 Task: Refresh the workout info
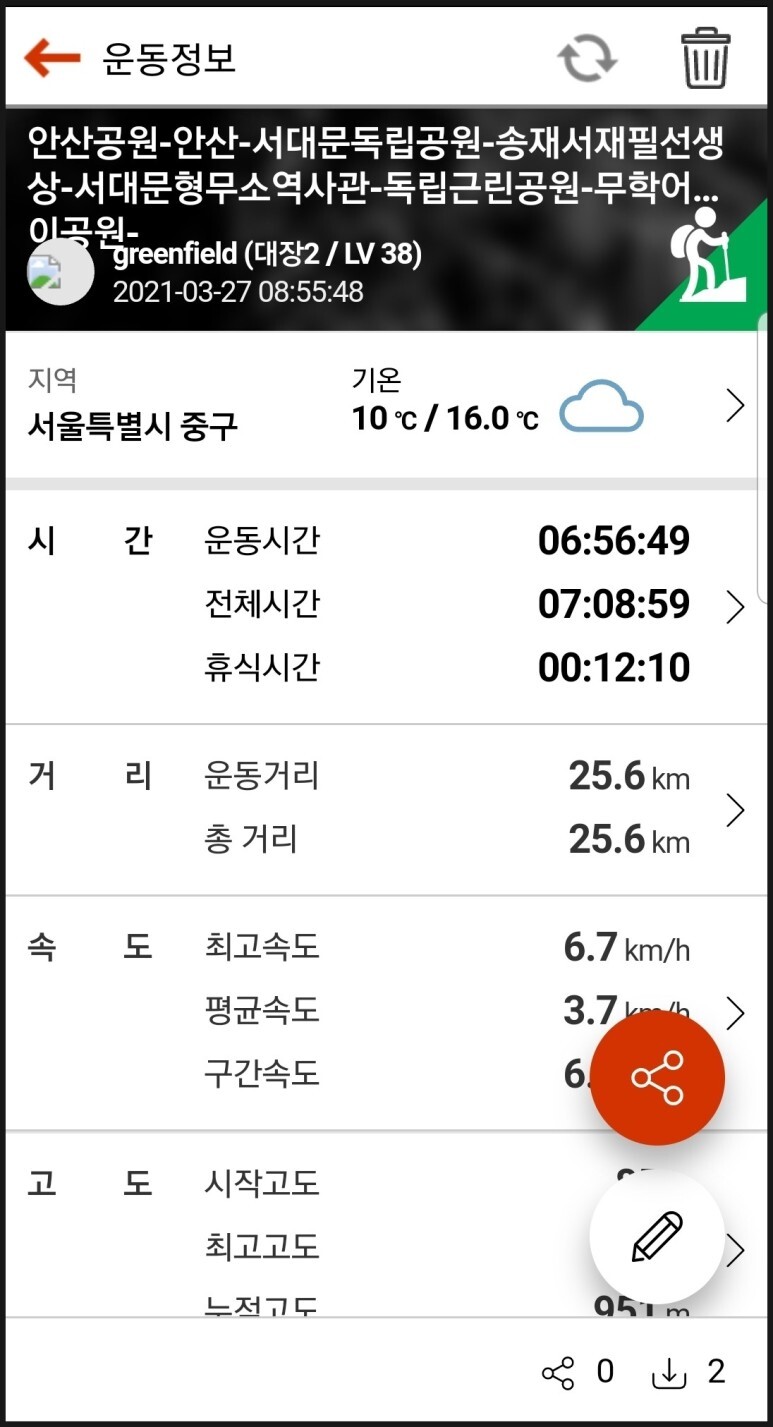click(588, 59)
